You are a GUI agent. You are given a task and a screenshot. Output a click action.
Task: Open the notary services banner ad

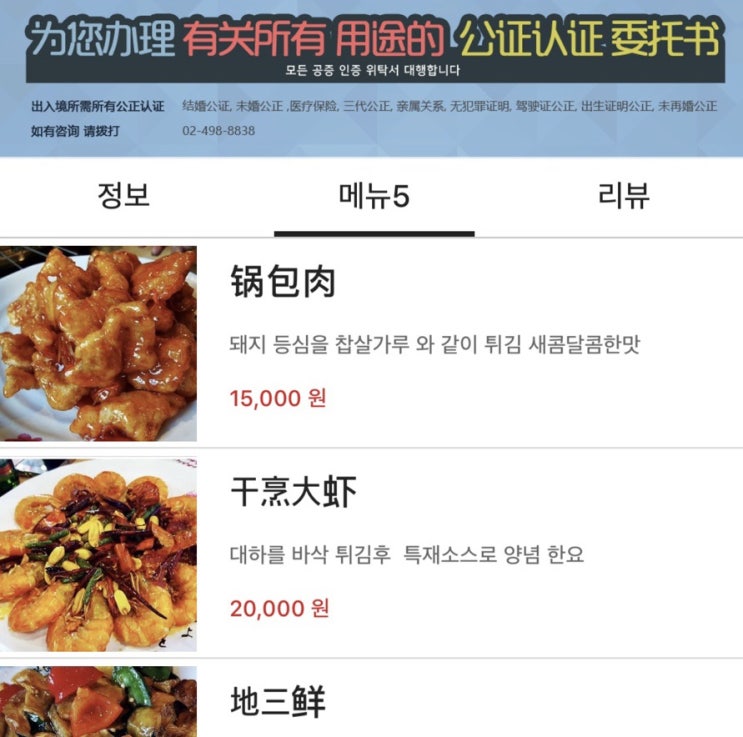372,78
